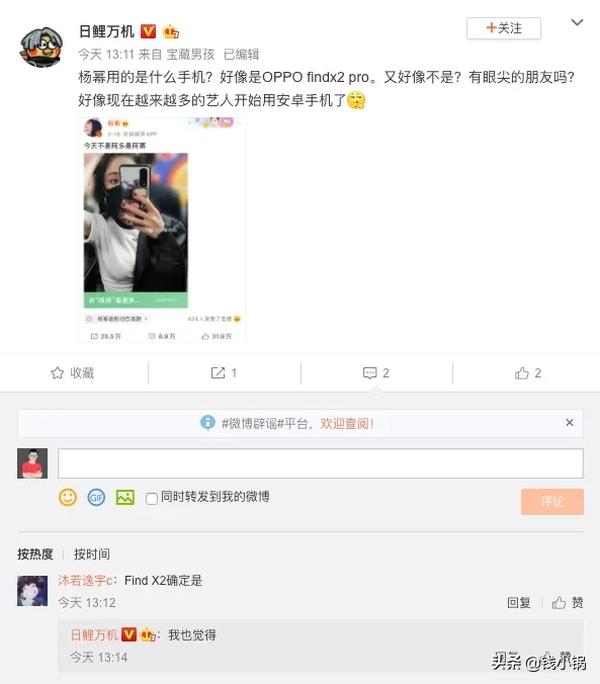Open the comments count button

[376, 373]
